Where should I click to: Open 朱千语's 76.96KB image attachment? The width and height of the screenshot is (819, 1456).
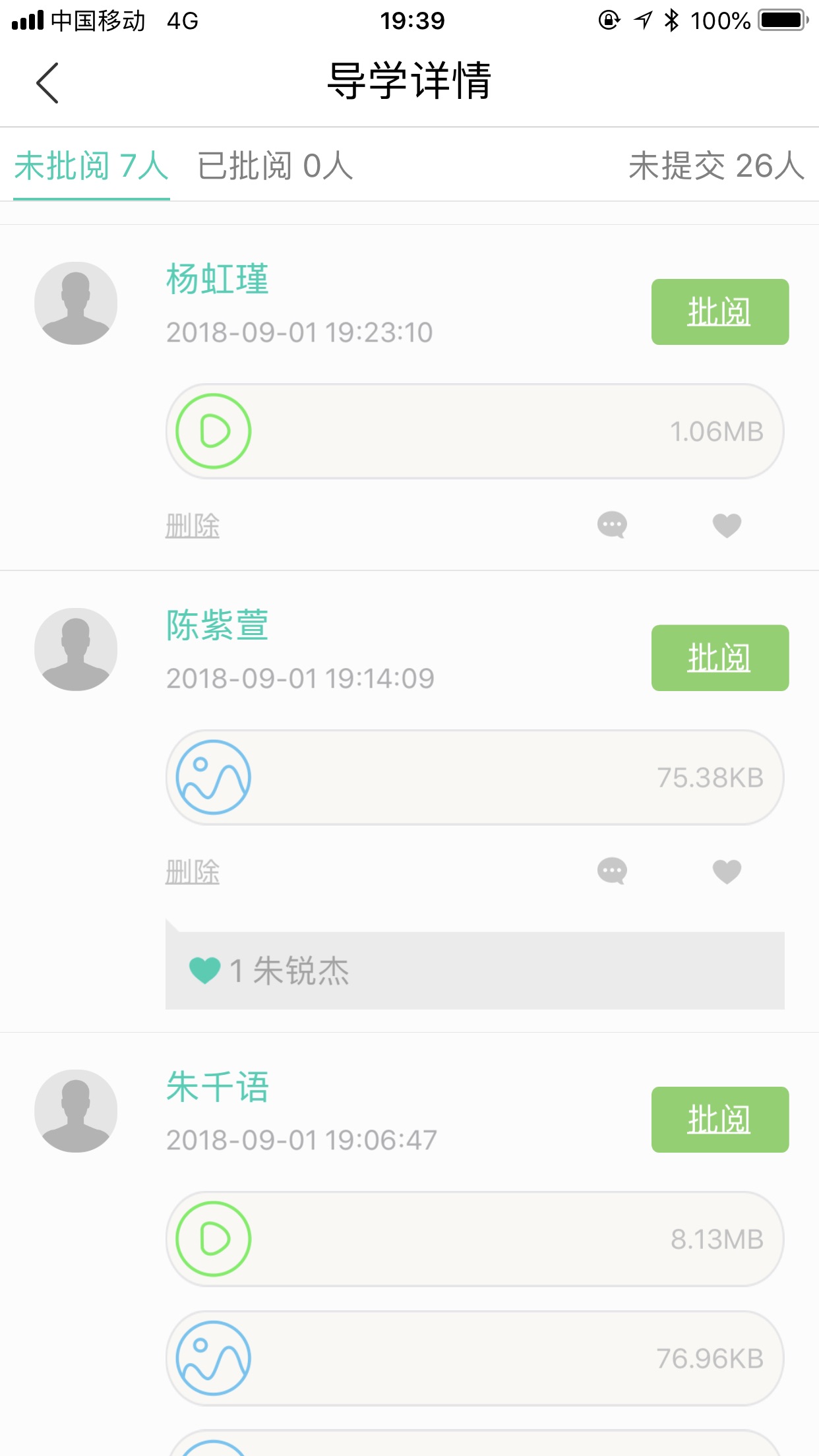click(214, 1358)
